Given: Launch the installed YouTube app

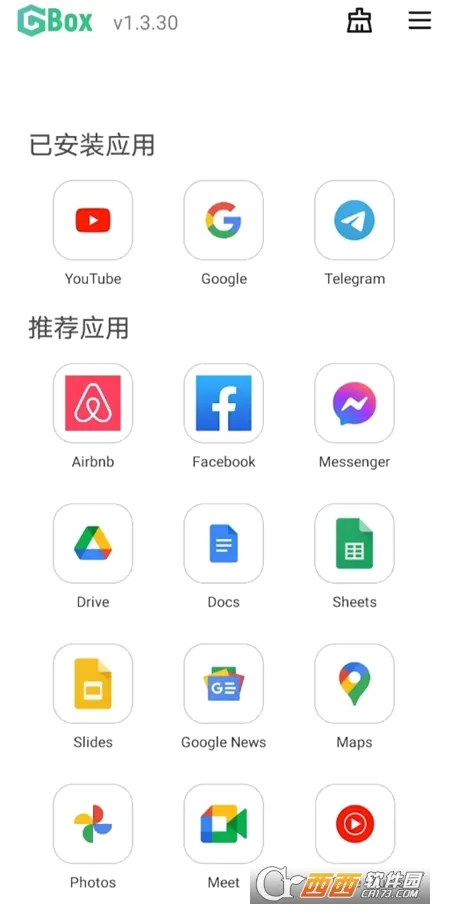Looking at the screenshot, I should (93, 220).
